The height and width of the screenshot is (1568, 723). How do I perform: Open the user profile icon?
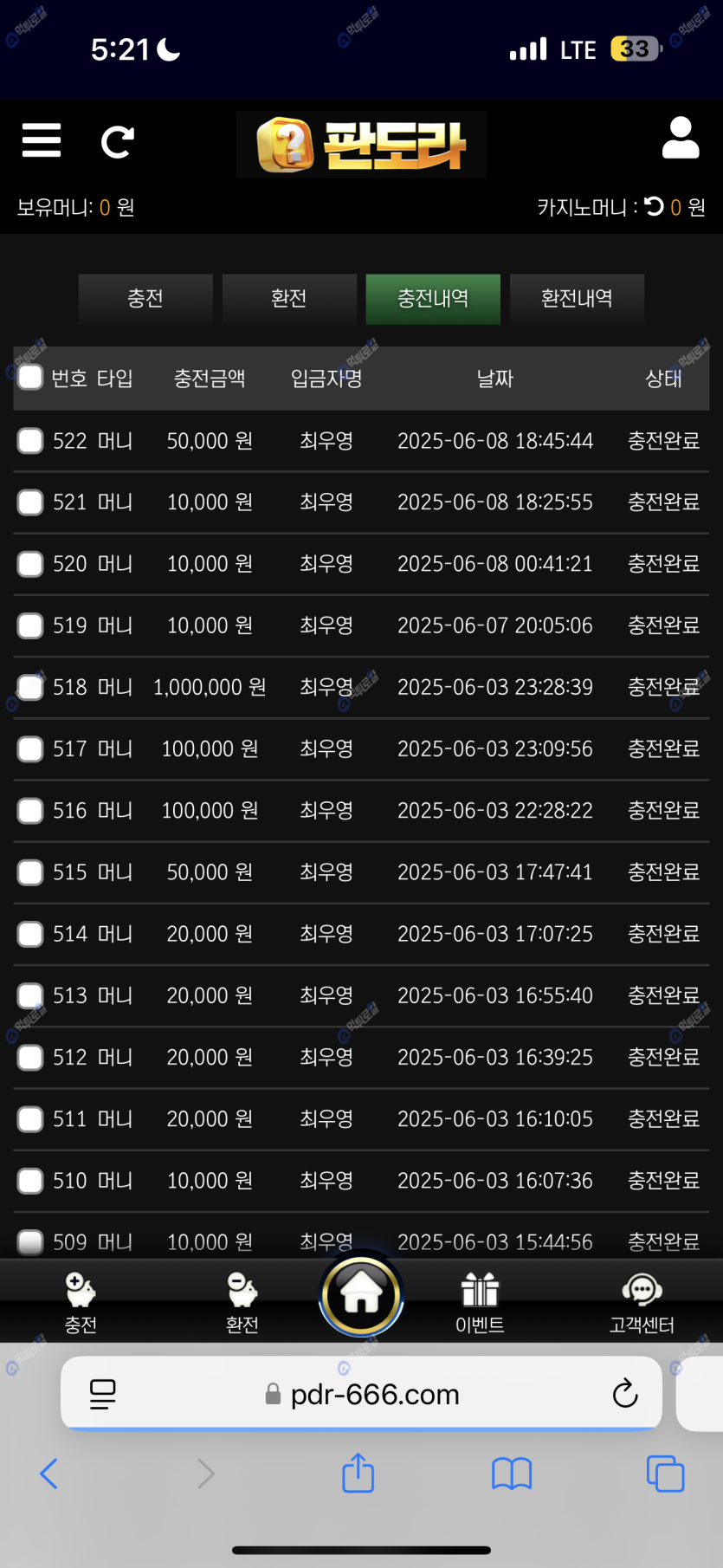coord(680,139)
